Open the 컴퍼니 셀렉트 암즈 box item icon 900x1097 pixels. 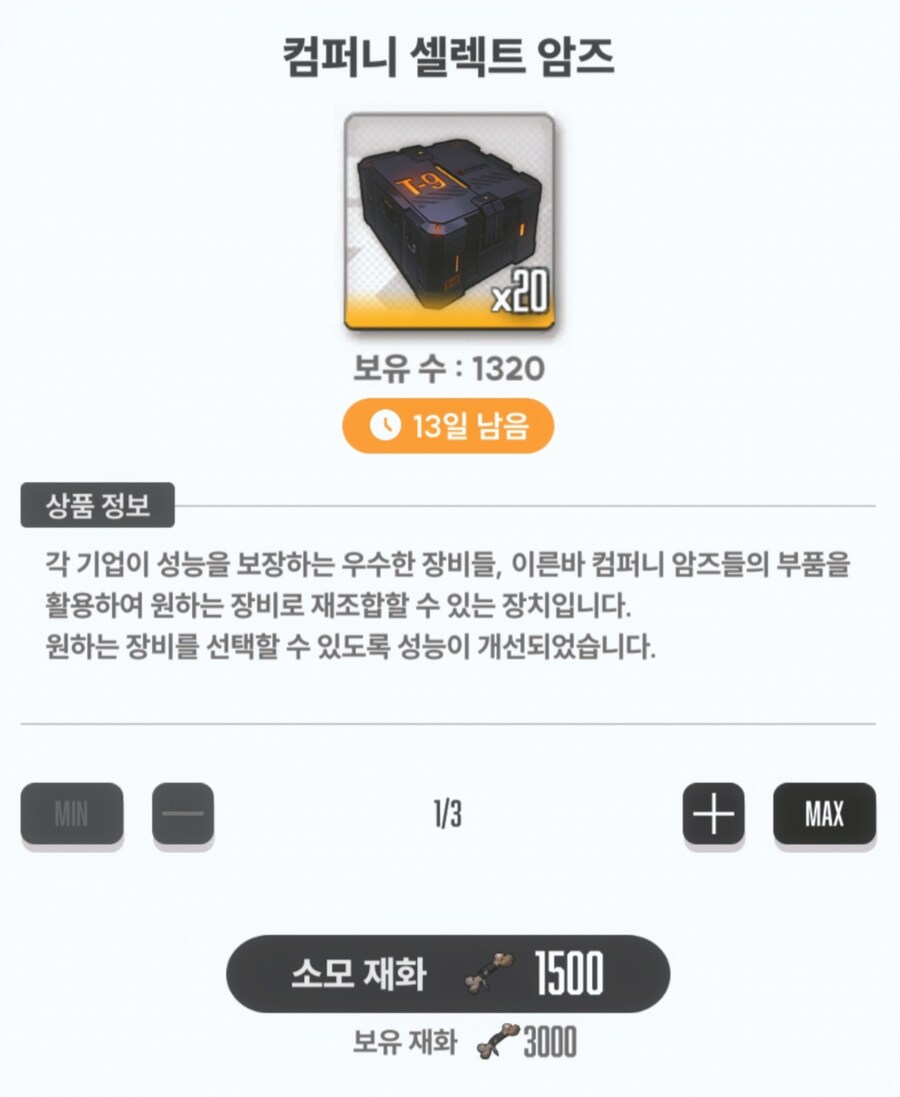coord(449,222)
